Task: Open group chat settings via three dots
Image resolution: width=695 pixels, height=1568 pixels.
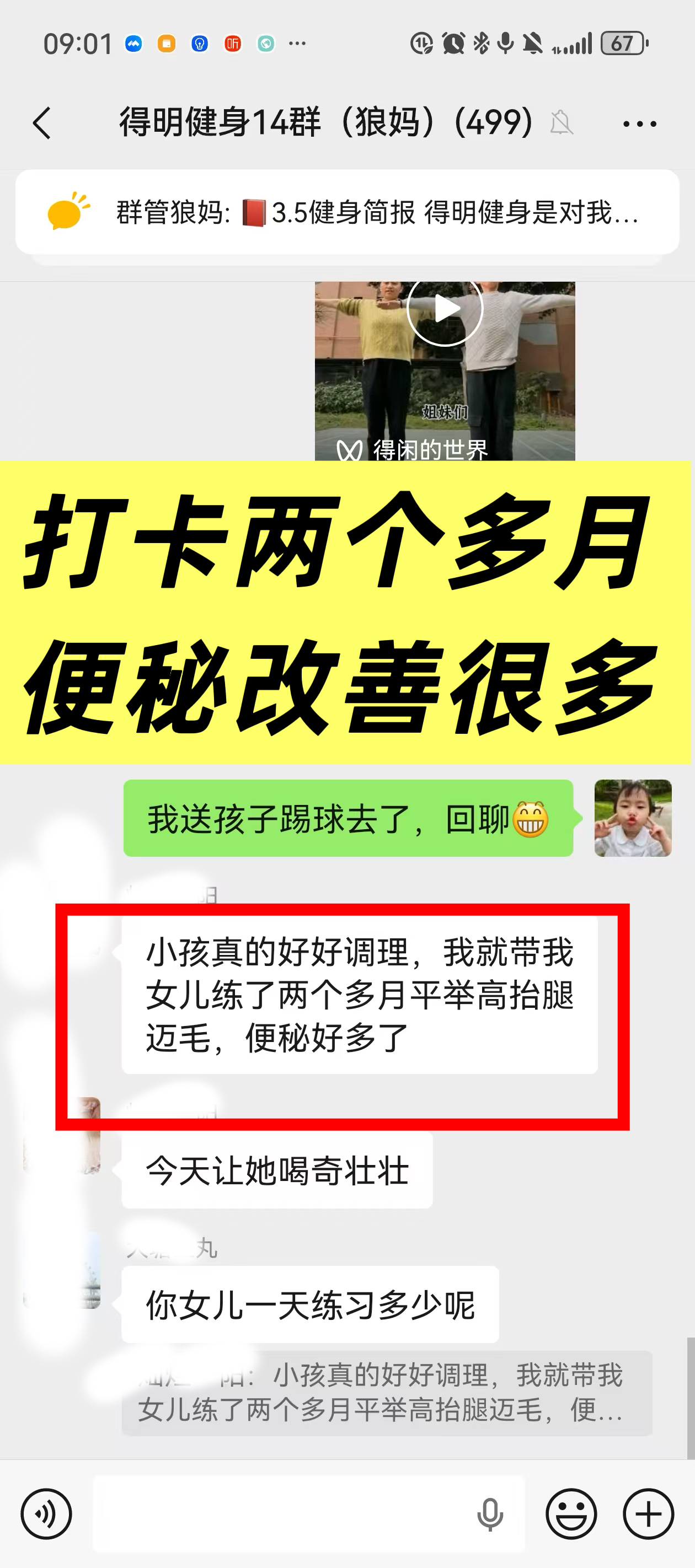Action: (639, 124)
